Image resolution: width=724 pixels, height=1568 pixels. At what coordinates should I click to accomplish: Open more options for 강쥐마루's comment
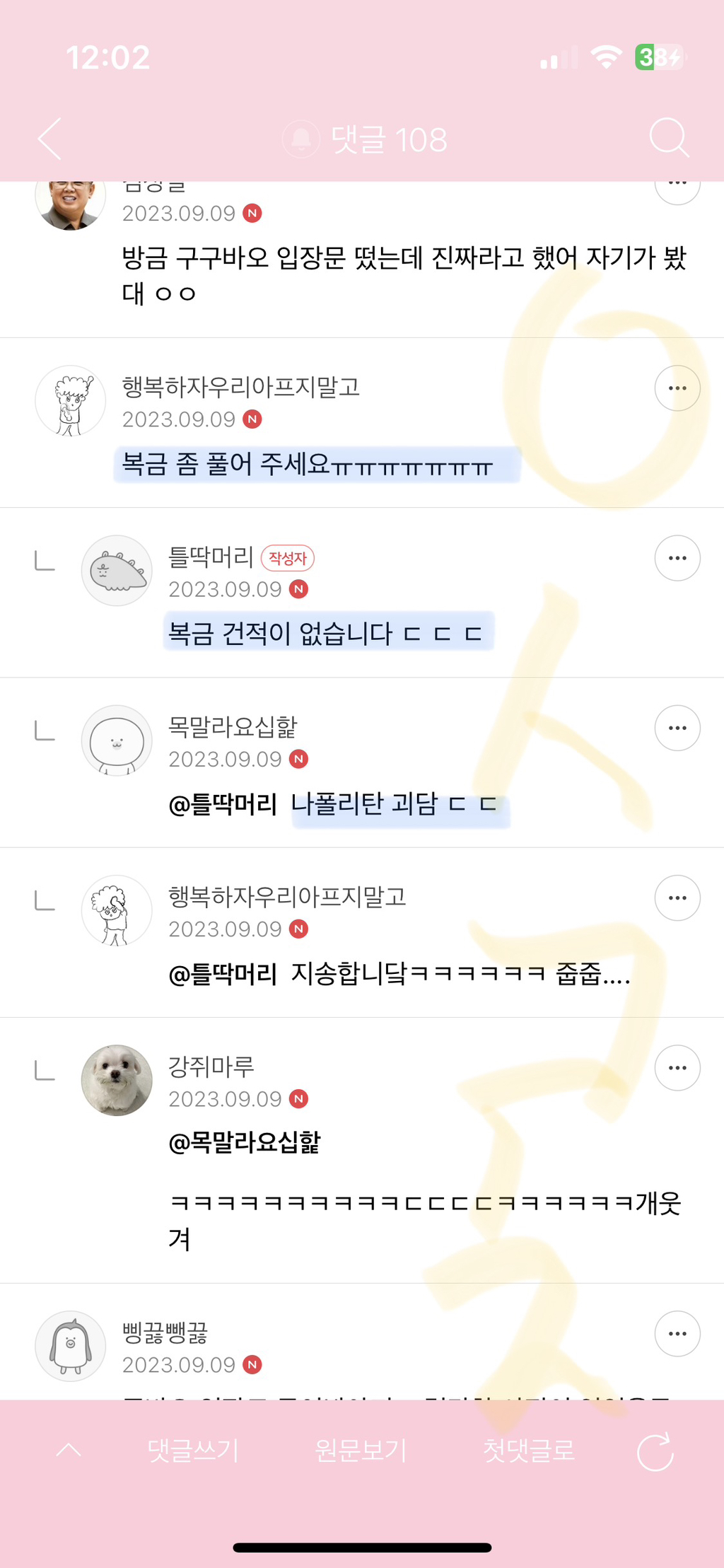point(677,1068)
